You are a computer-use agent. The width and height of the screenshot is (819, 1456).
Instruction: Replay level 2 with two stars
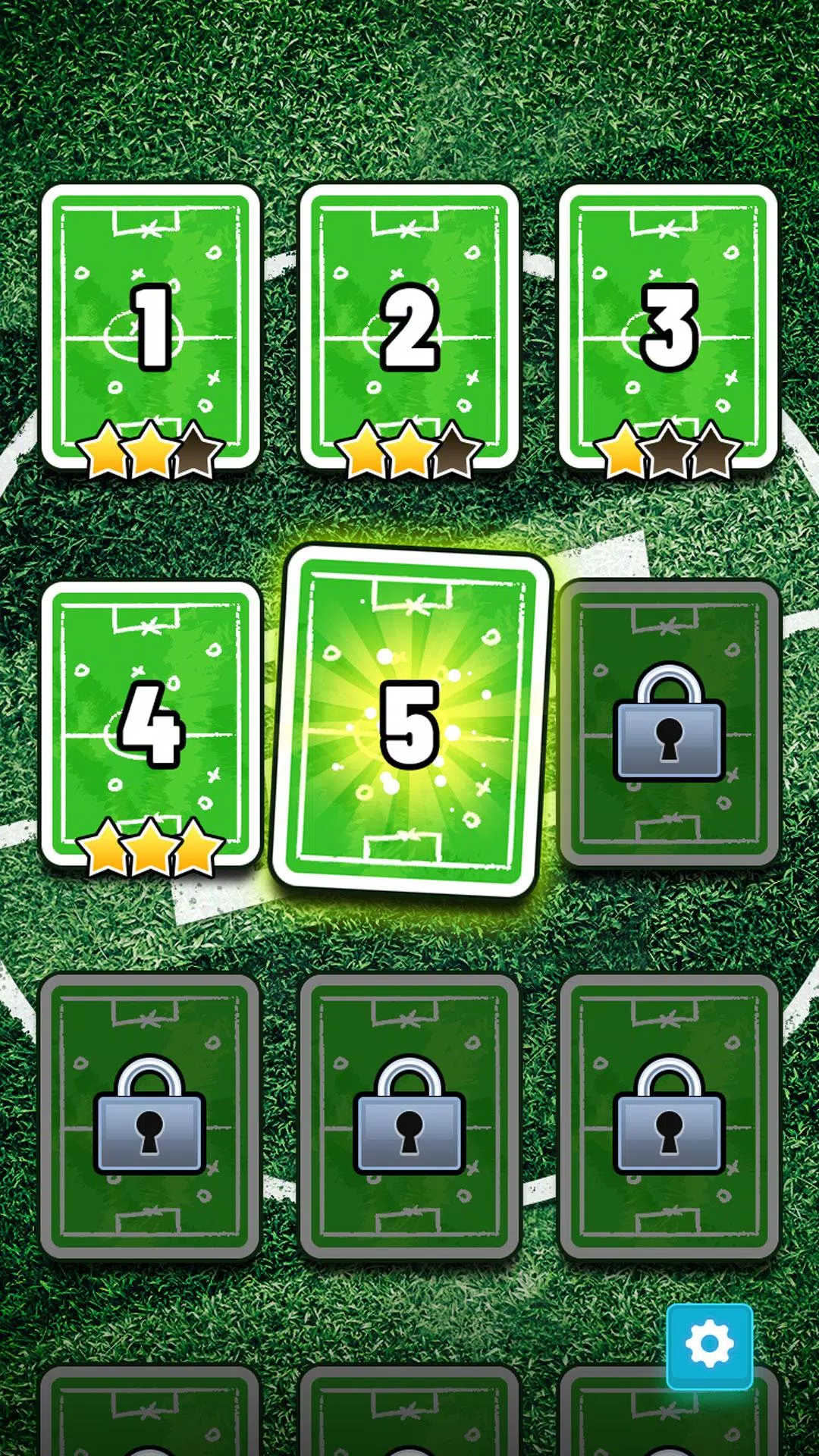point(409,326)
